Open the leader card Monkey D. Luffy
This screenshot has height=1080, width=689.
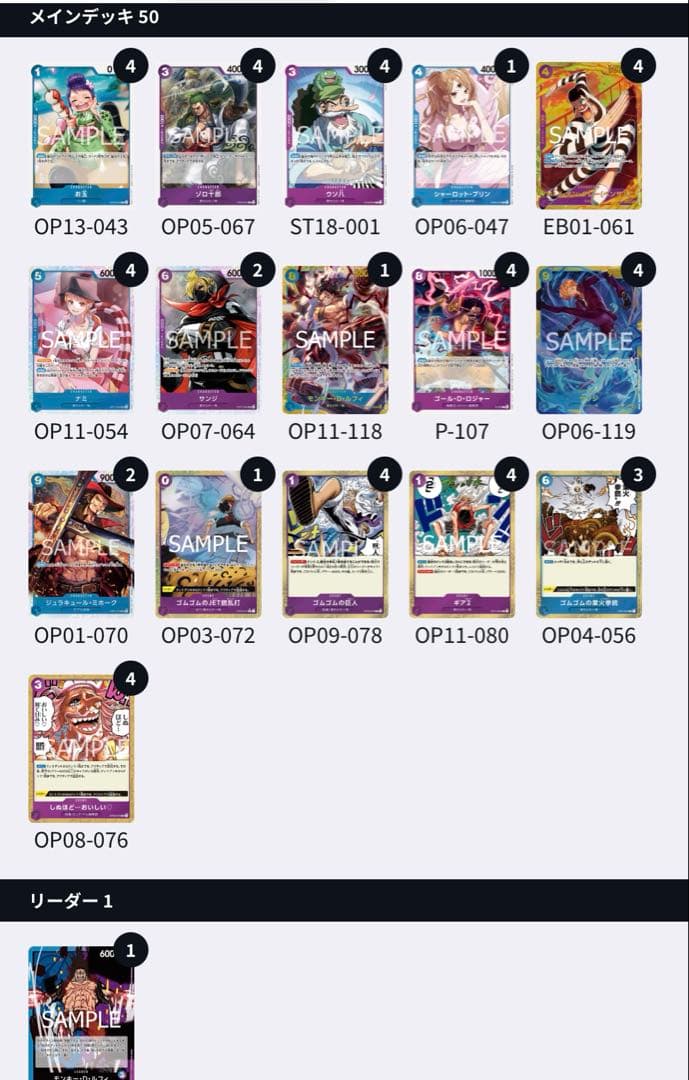(81, 1010)
